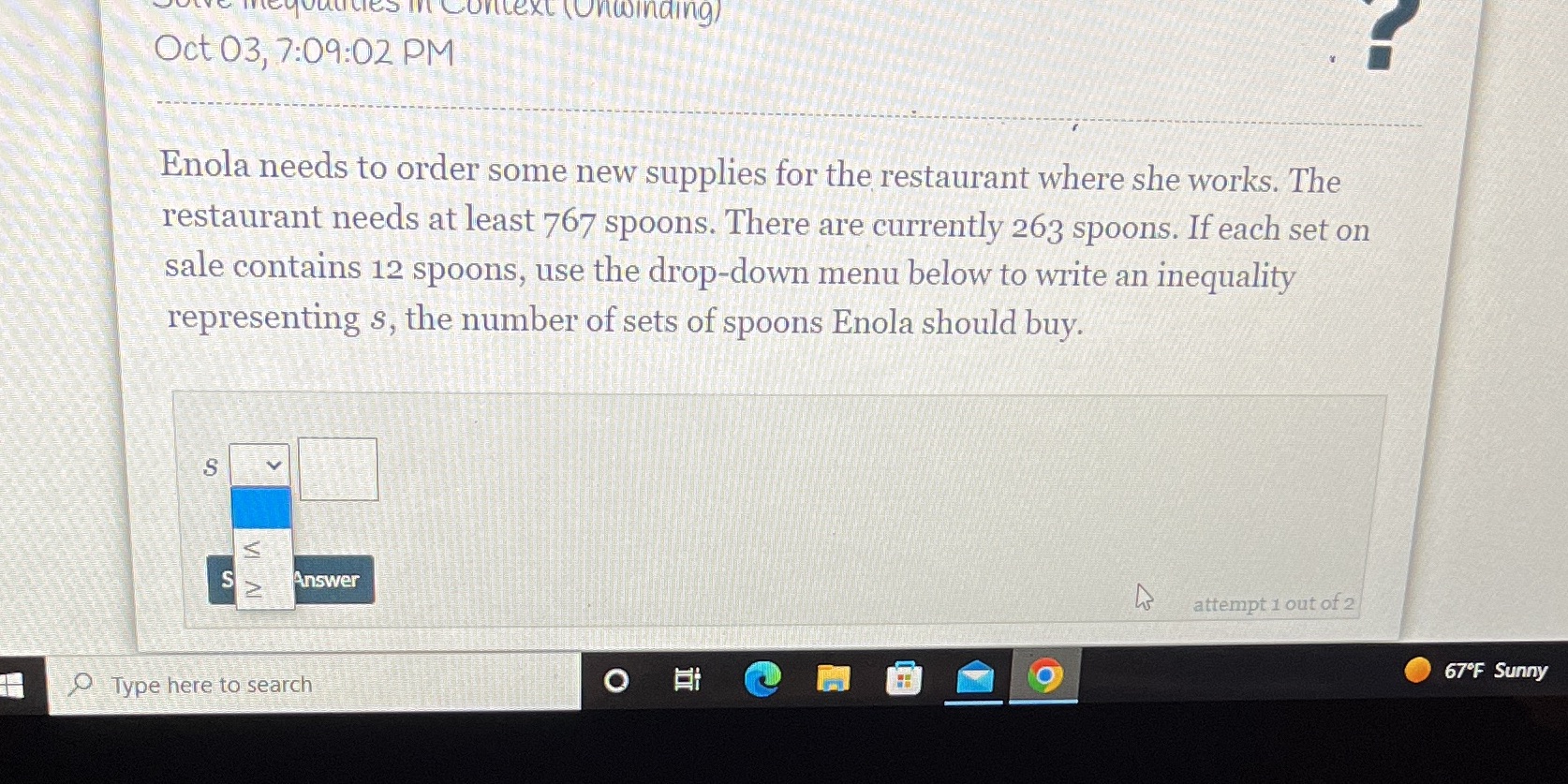Open the 67°F Sunny weather widget
The height and width of the screenshot is (784, 1568).
(1475, 671)
